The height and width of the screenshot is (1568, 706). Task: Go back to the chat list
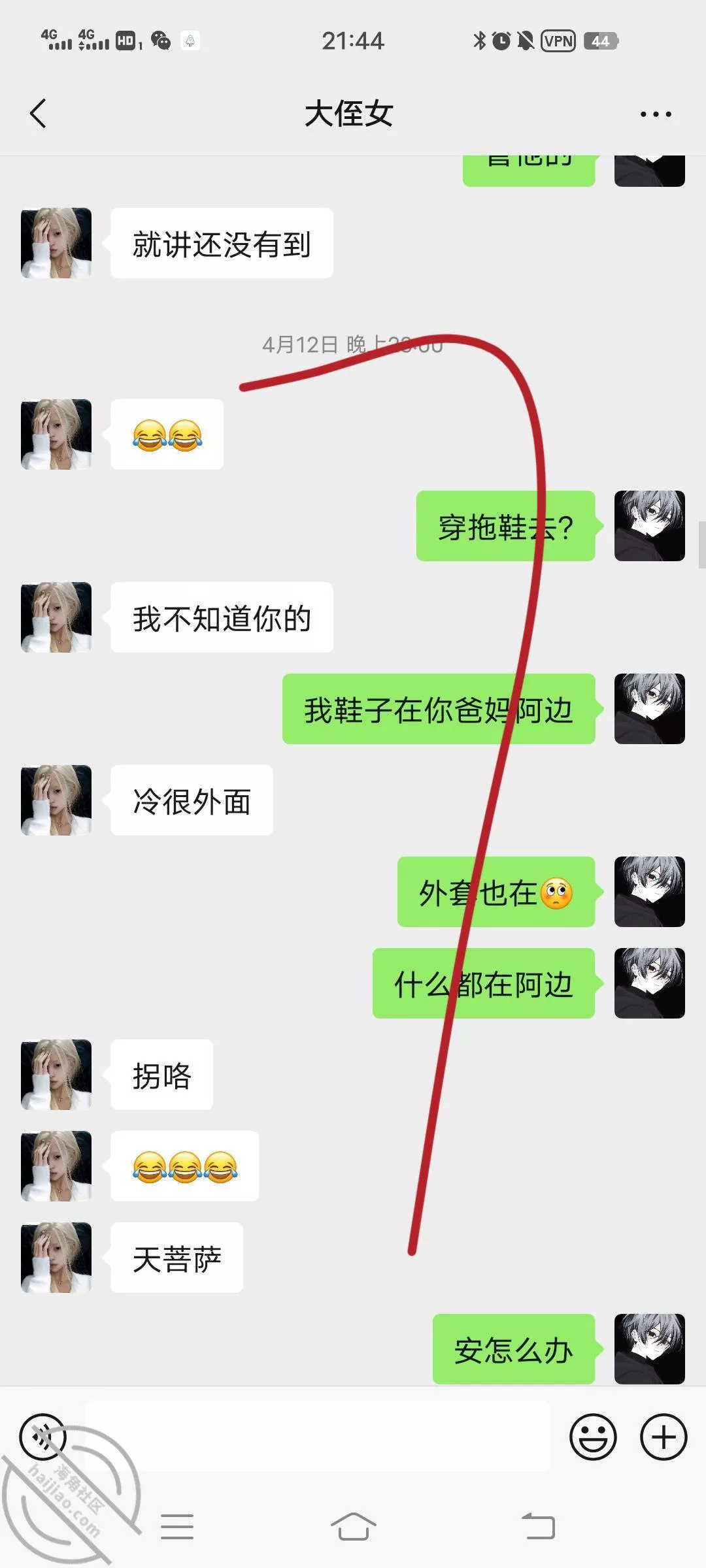[38, 114]
